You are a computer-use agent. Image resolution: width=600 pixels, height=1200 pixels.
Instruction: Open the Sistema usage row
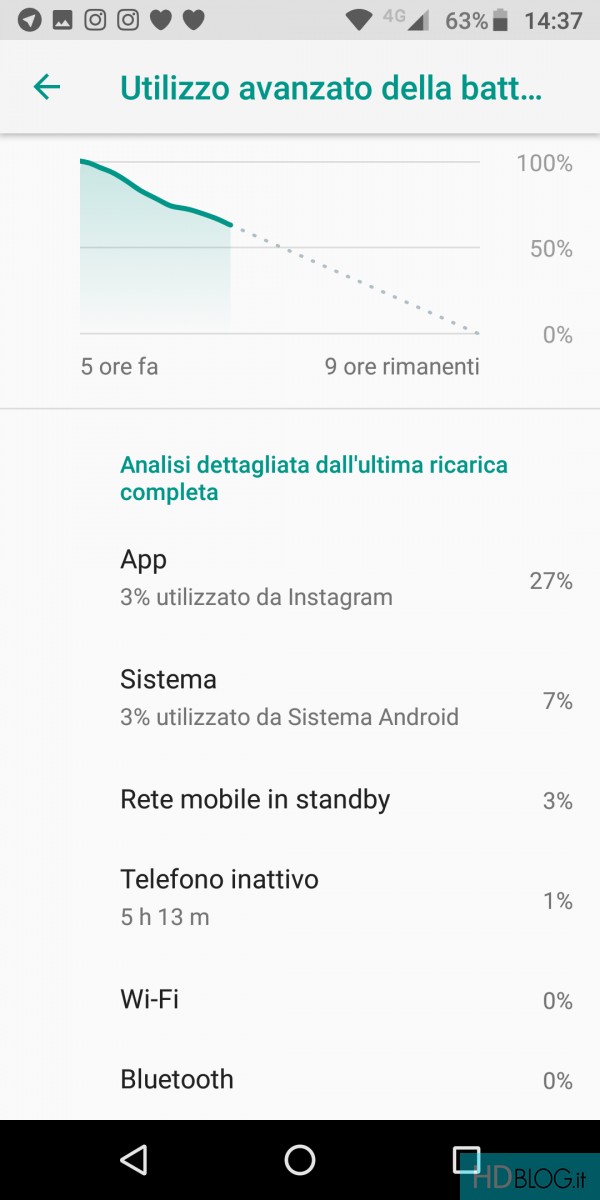click(x=300, y=698)
